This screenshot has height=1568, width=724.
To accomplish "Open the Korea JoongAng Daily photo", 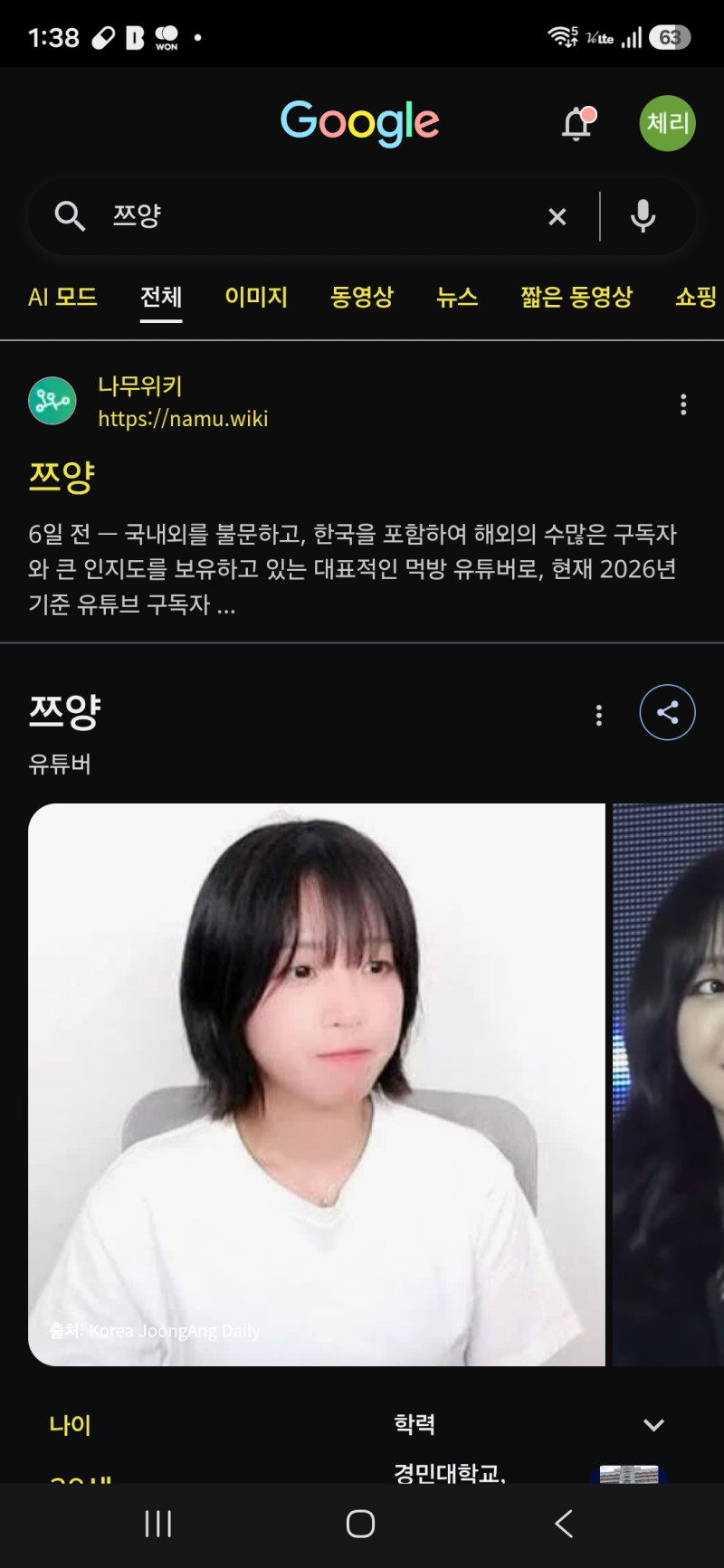I will 317,1085.
